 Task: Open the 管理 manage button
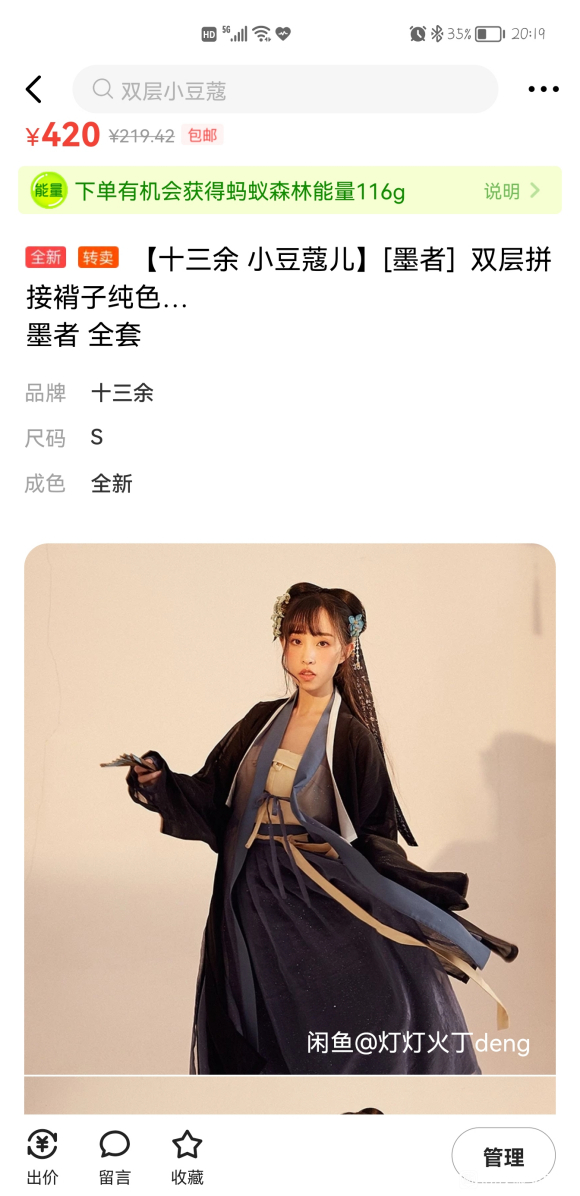[504, 1157]
